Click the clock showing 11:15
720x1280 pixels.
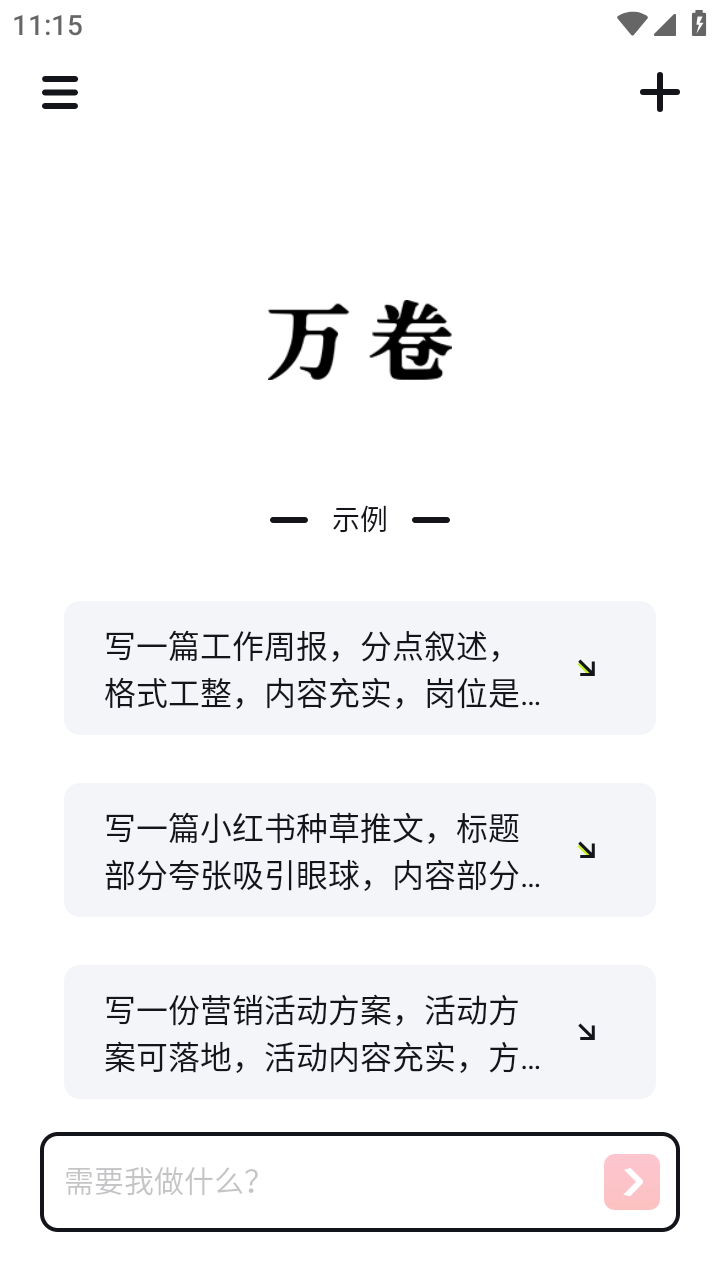click(x=46, y=26)
